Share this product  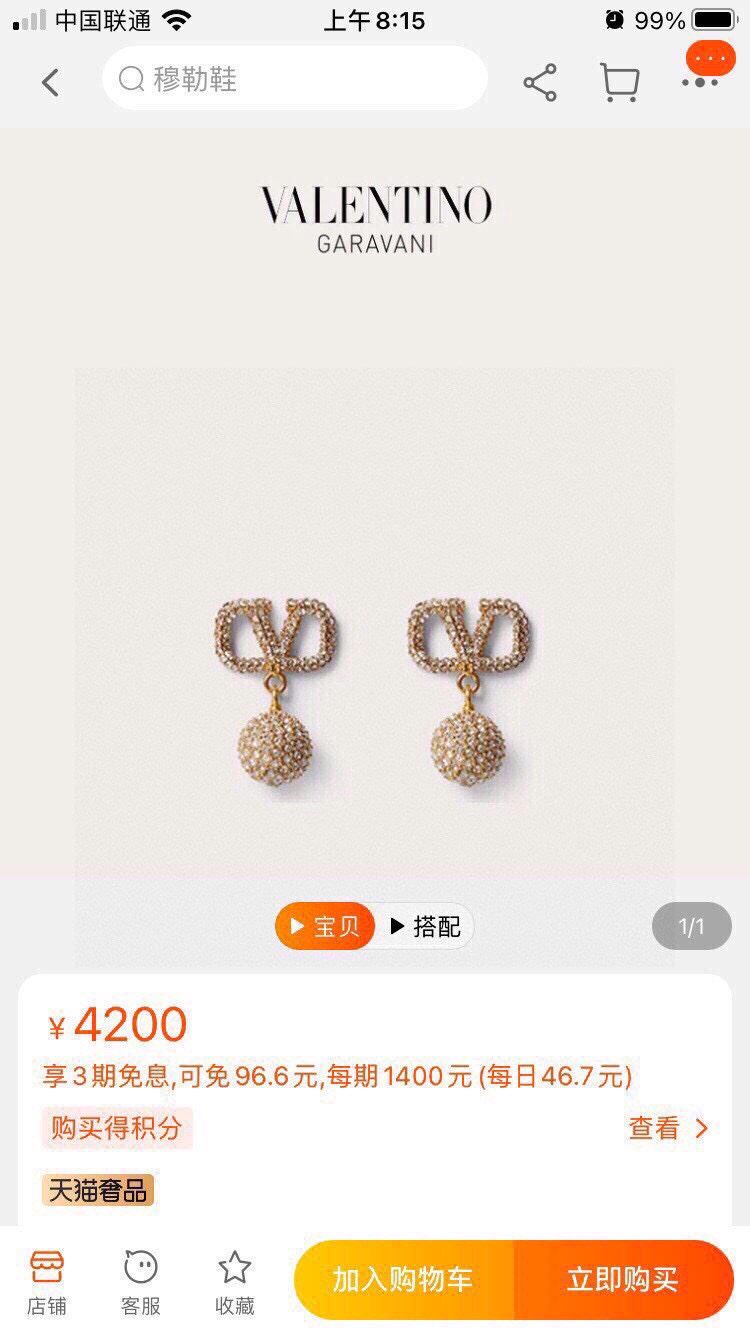tap(540, 83)
